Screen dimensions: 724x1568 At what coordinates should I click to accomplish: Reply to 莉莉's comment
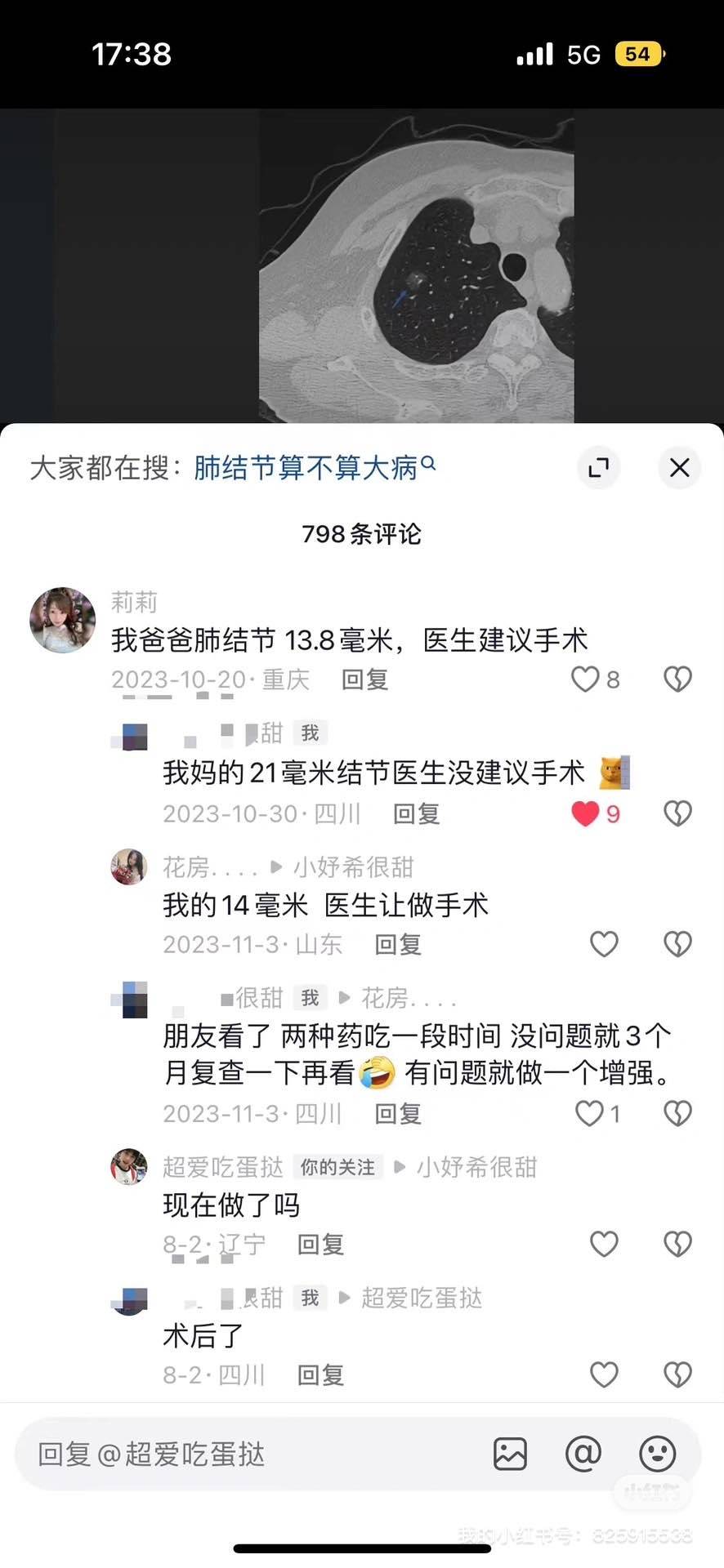[x=364, y=679]
